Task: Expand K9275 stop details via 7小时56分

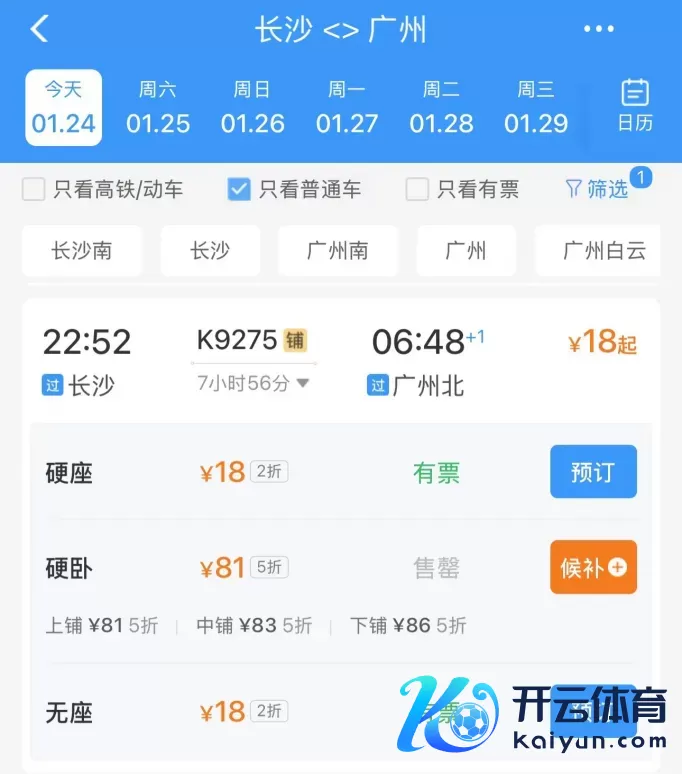Action: pyautogui.click(x=254, y=383)
